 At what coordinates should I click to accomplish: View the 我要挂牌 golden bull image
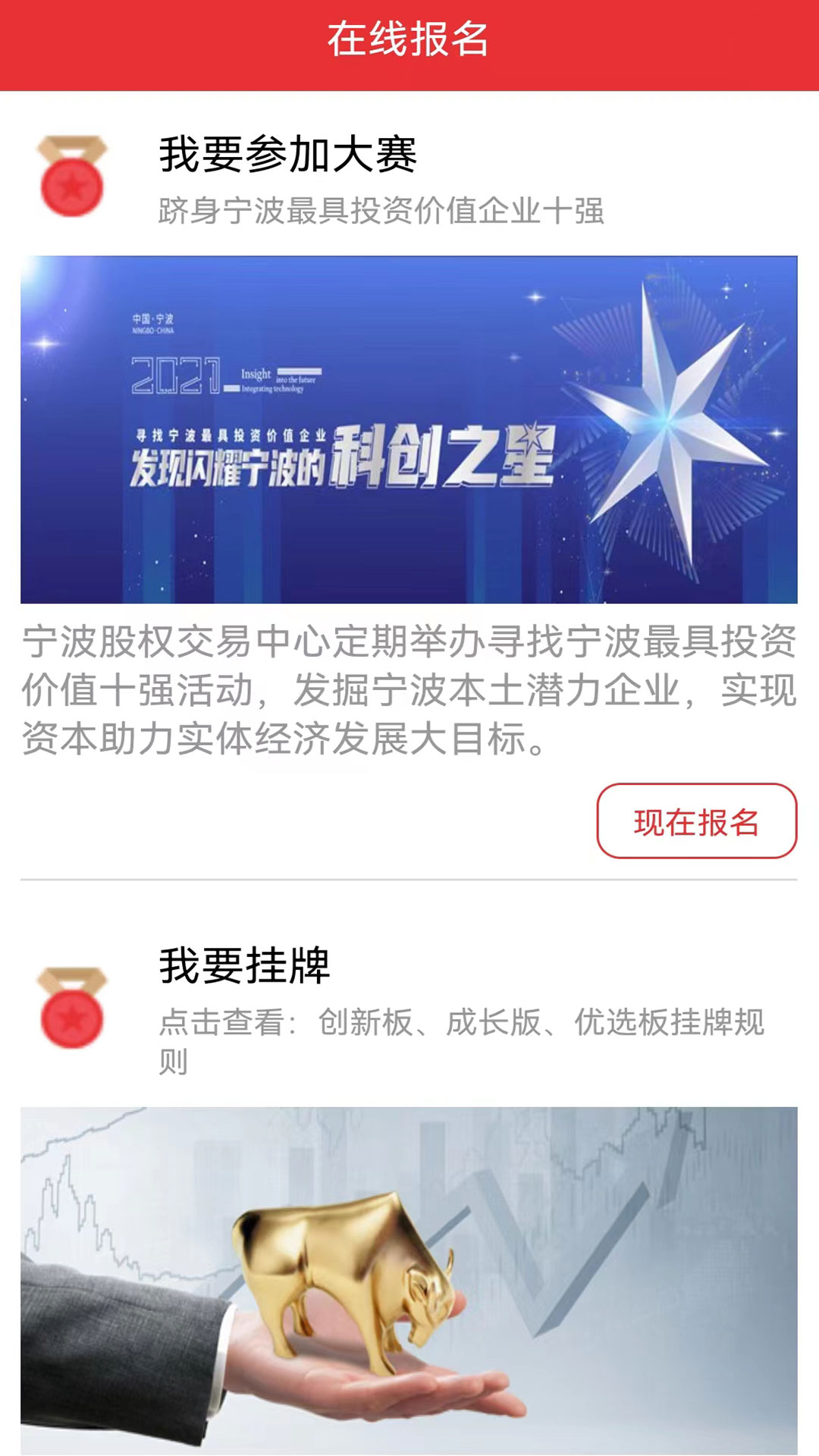click(x=409, y=1280)
